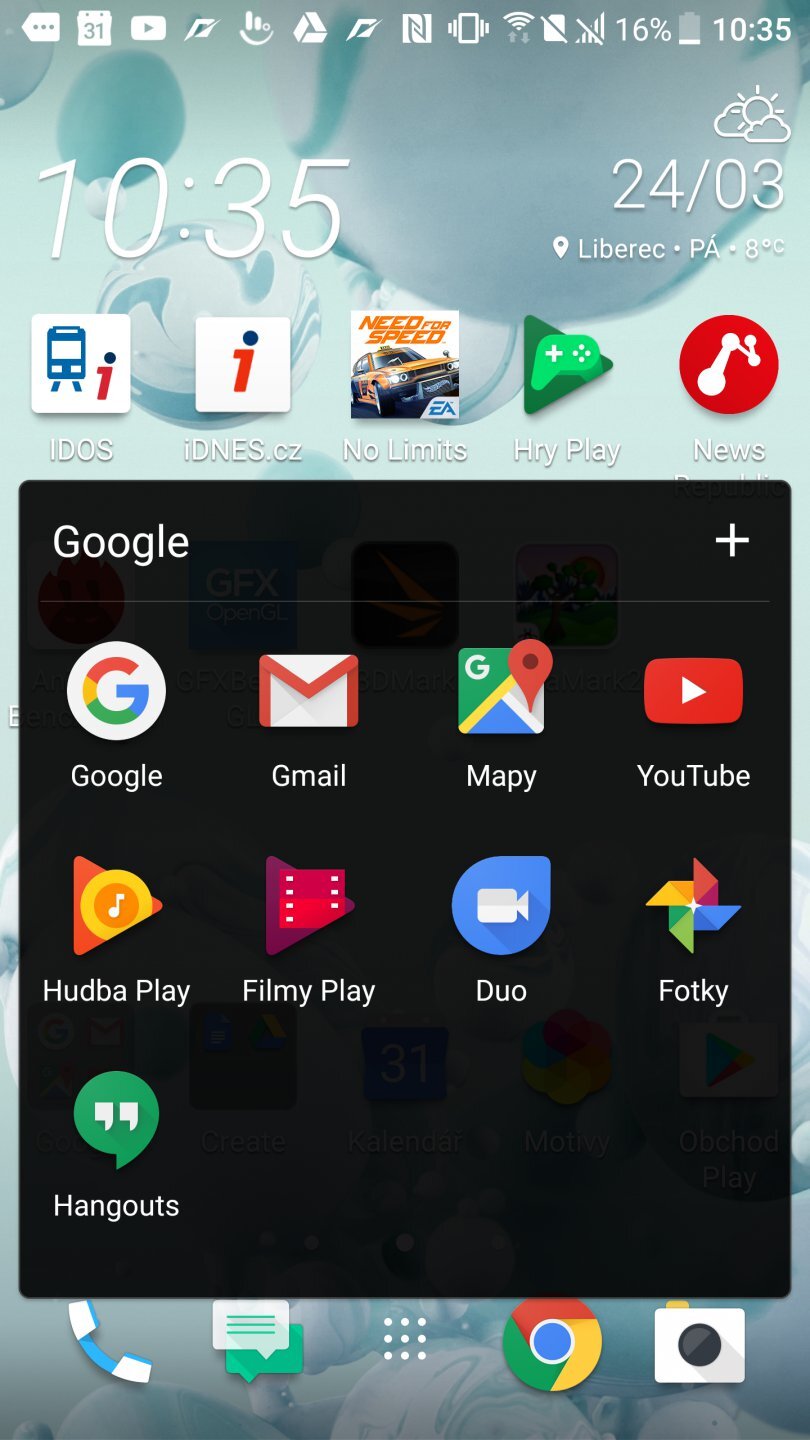Open Hry Play games app
The image size is (810, 1440).
coord(567,365)
